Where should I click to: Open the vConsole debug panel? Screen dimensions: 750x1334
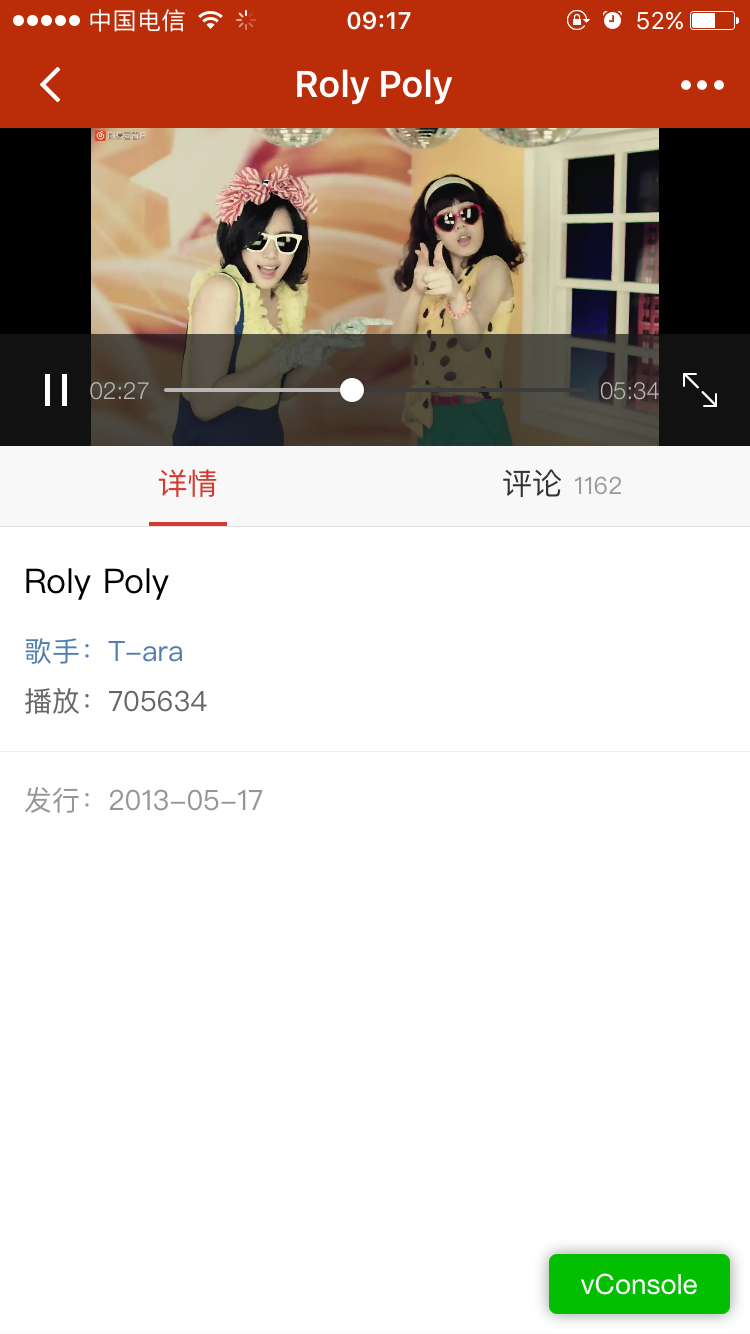pos(639,1284)
